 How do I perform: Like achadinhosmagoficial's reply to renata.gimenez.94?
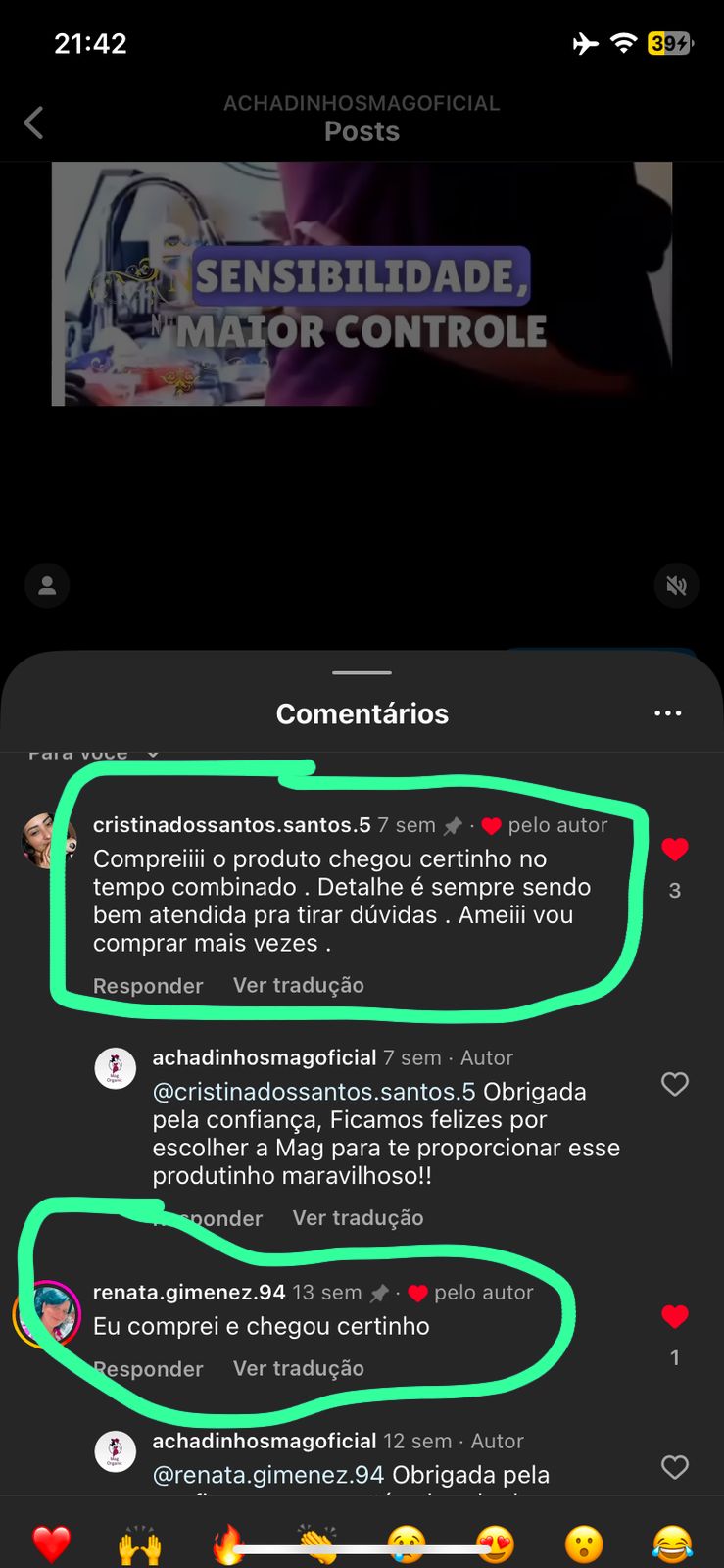coord(674,1467)
